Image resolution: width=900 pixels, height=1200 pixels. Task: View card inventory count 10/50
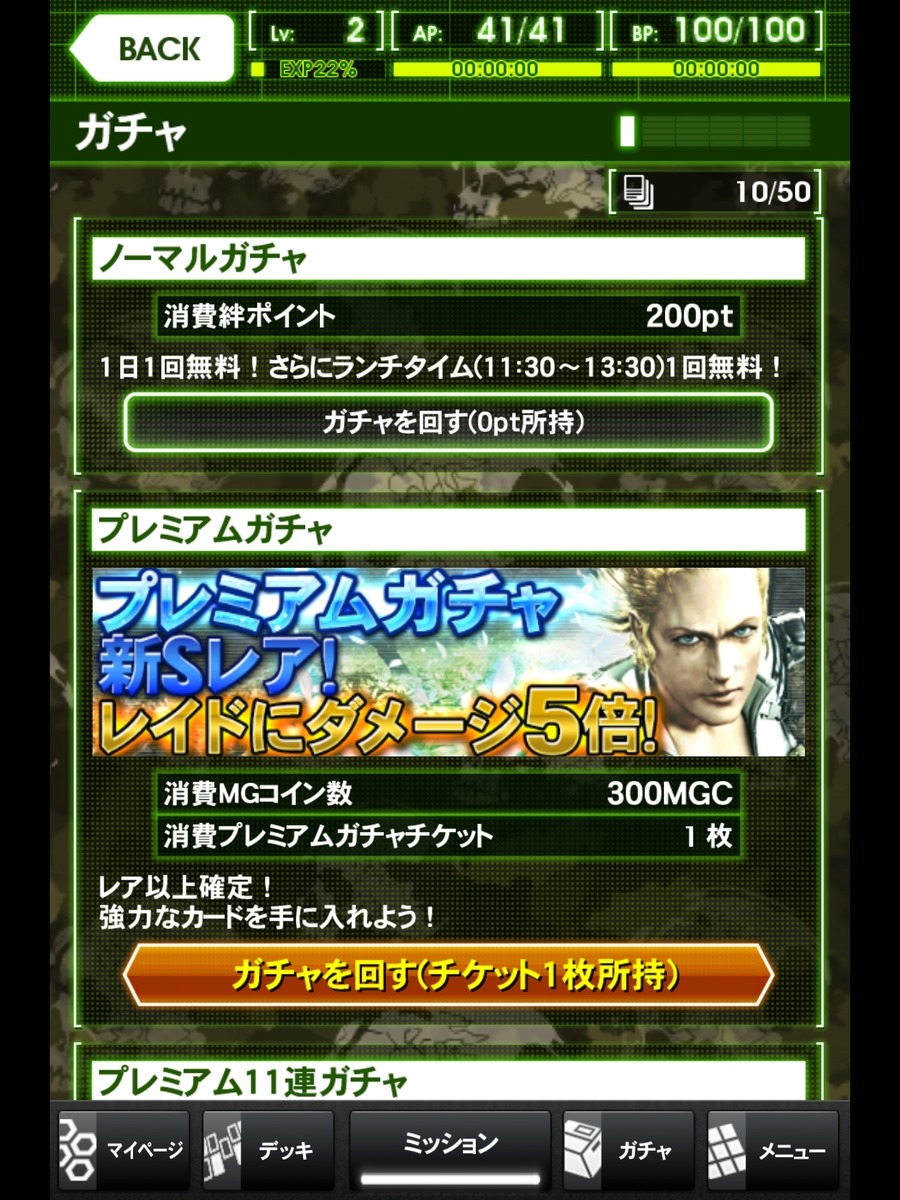(715, 191)
